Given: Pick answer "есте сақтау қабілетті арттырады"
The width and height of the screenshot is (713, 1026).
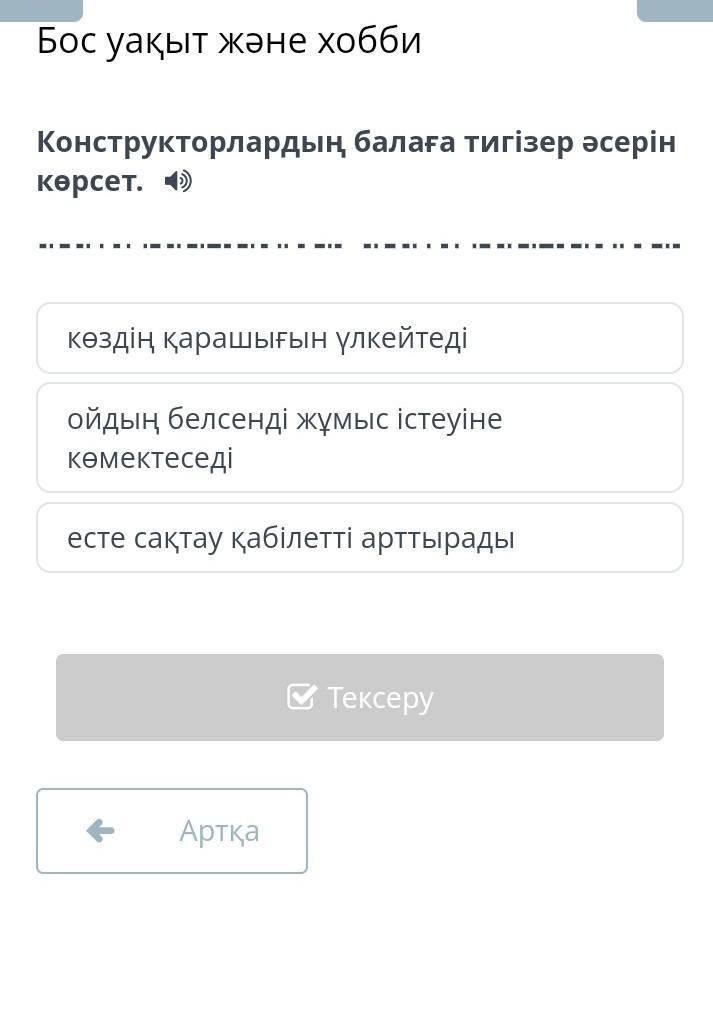Looking at the screenshot, I should pyautogui.click(x=359, y=538).
